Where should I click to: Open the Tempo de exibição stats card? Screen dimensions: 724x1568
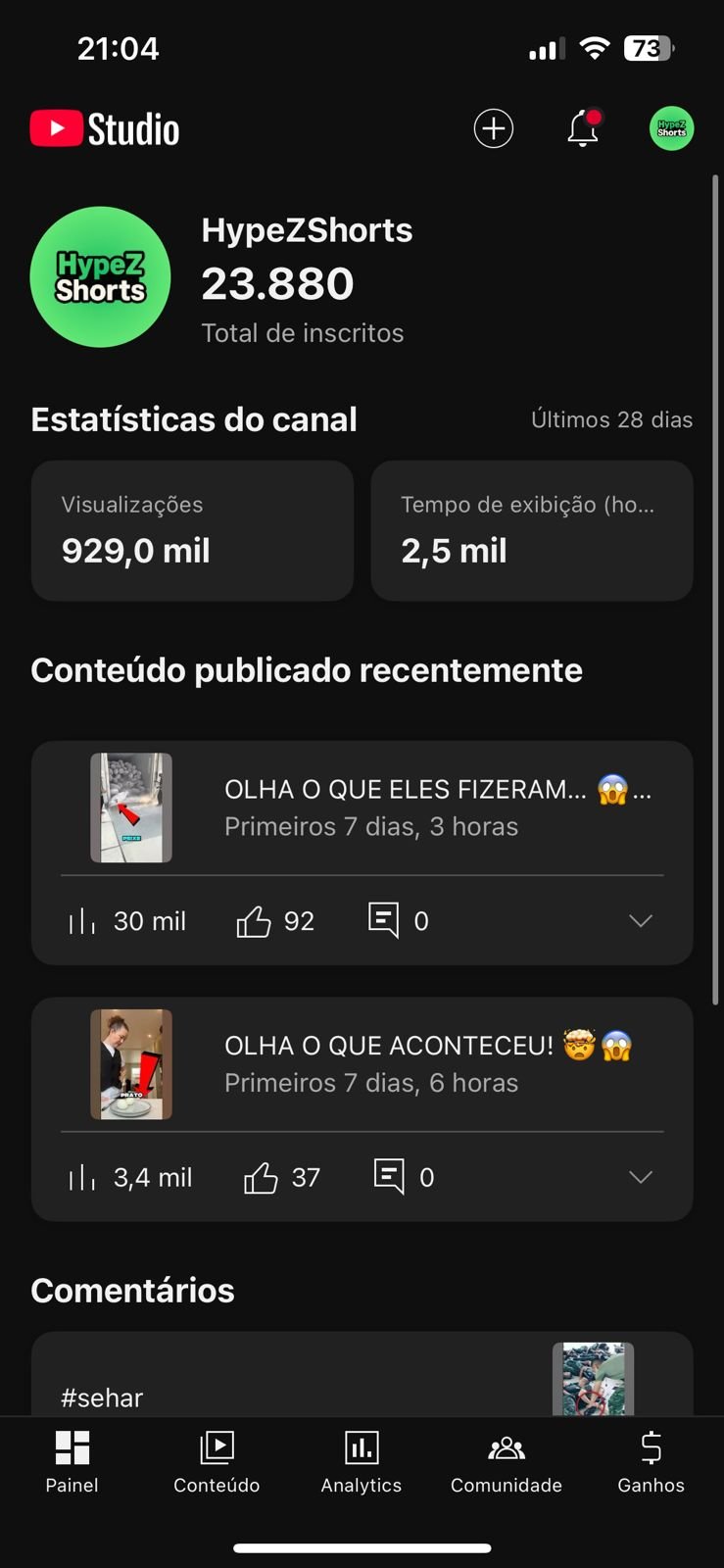coord(532,530)
